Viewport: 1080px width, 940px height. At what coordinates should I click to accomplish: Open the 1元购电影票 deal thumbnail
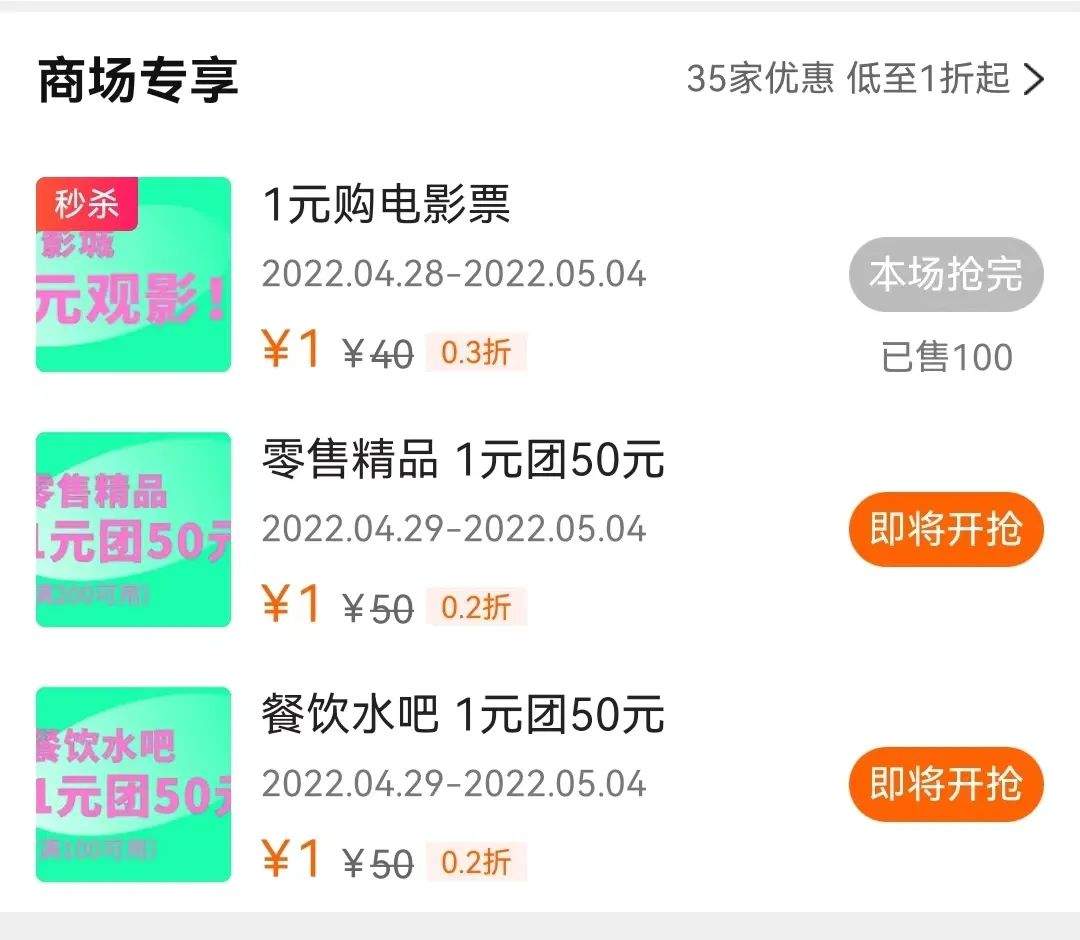[x=134, y=275]
